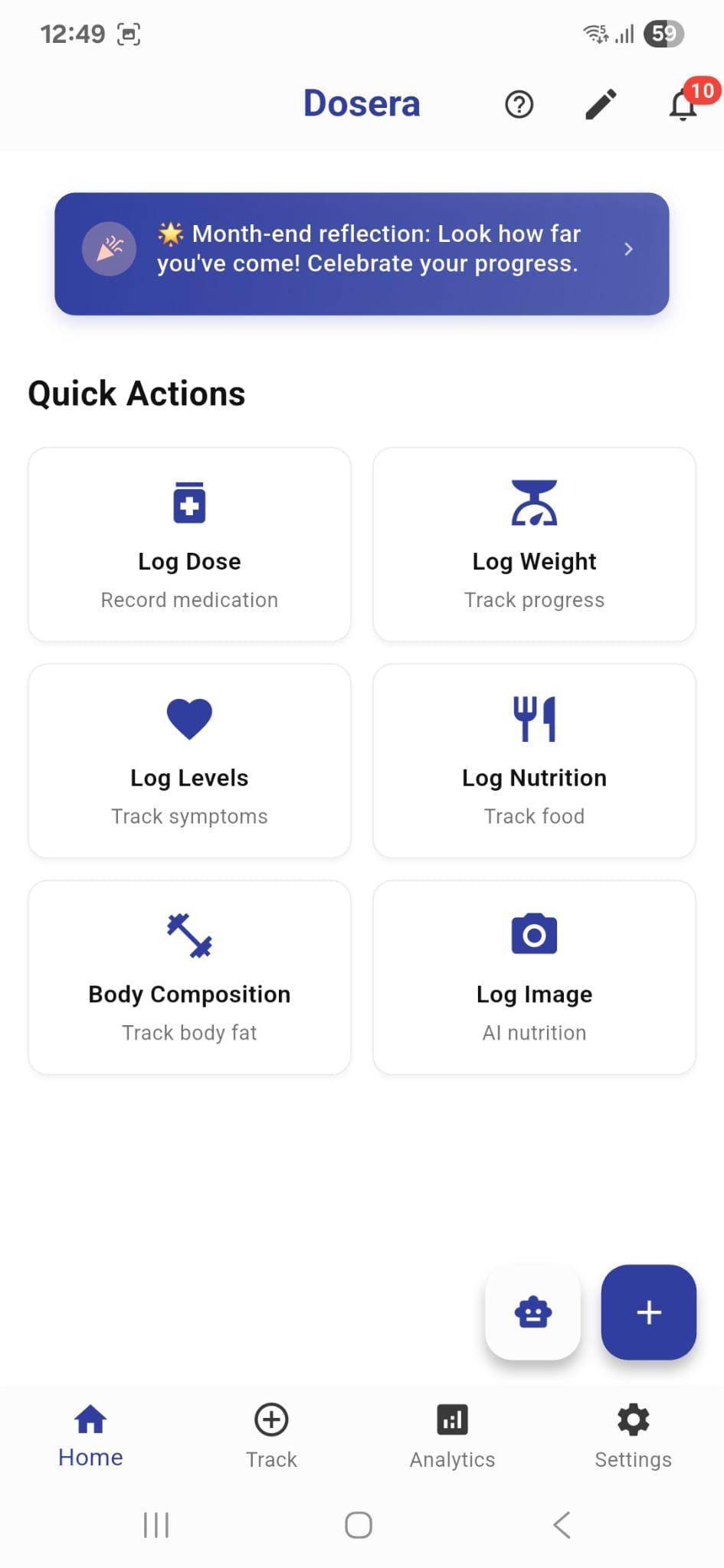The width and height of the screenshot is (724, 1568).
Task: Go to the Settings tab
Action: (x=633, y=1436)
